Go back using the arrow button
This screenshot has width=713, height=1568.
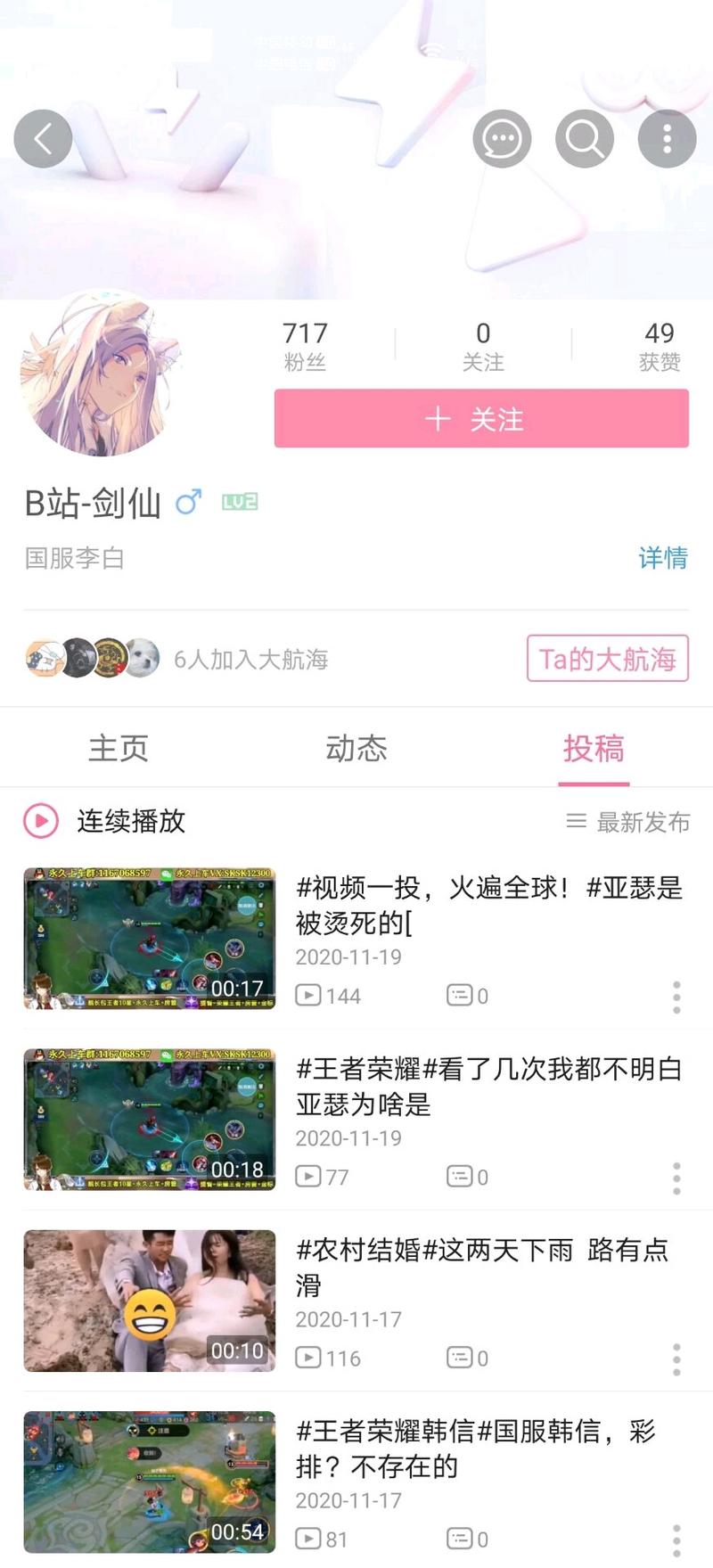click(x=43, y=139)
